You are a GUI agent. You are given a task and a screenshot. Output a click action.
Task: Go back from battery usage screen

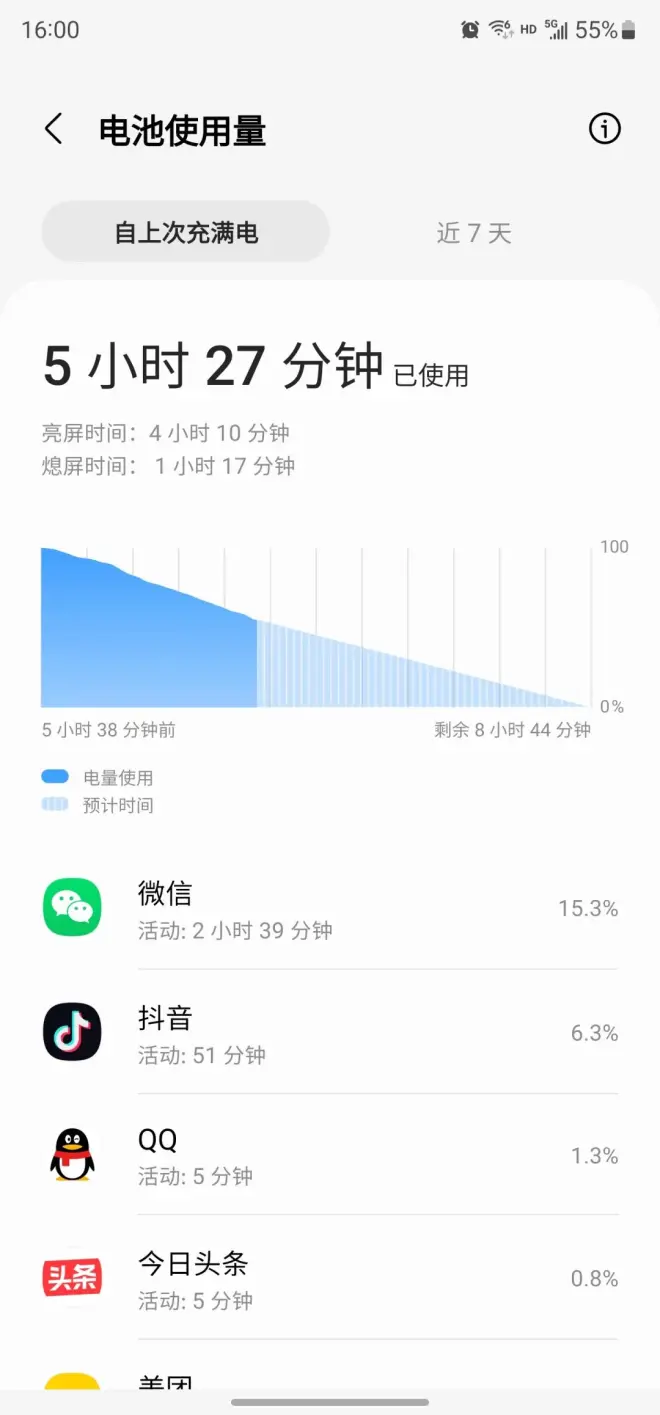tap(54, 129)
